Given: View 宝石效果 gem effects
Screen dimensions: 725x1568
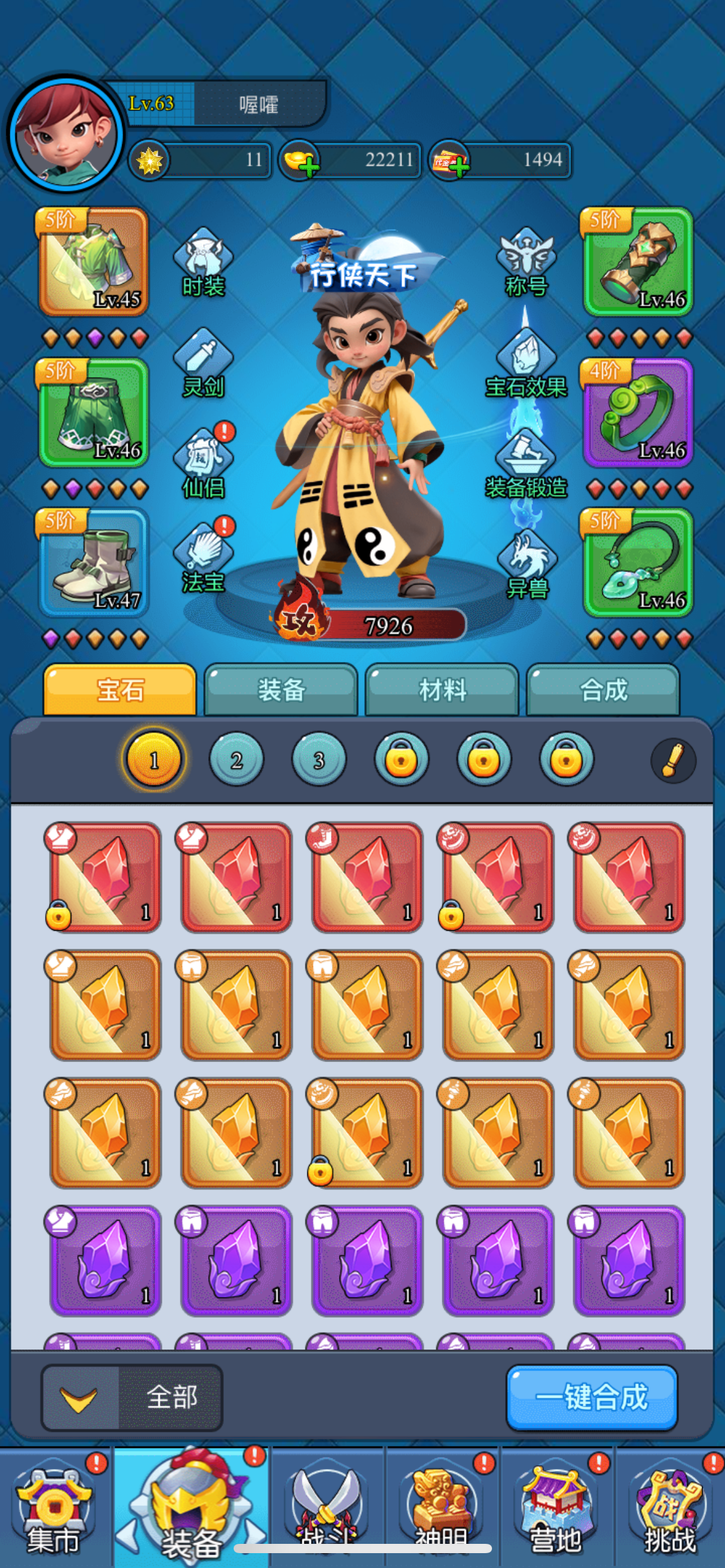Looking at the screenshot, I should [526, 364].
